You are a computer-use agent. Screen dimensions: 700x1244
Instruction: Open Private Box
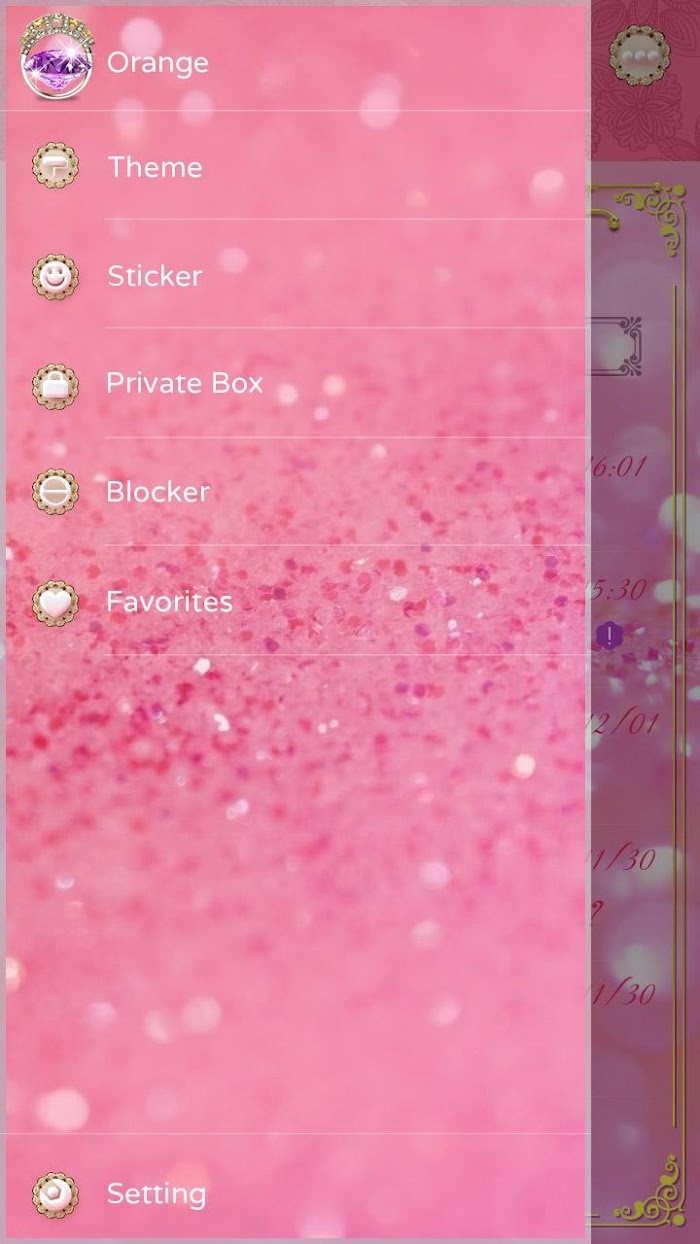point(184,383)
